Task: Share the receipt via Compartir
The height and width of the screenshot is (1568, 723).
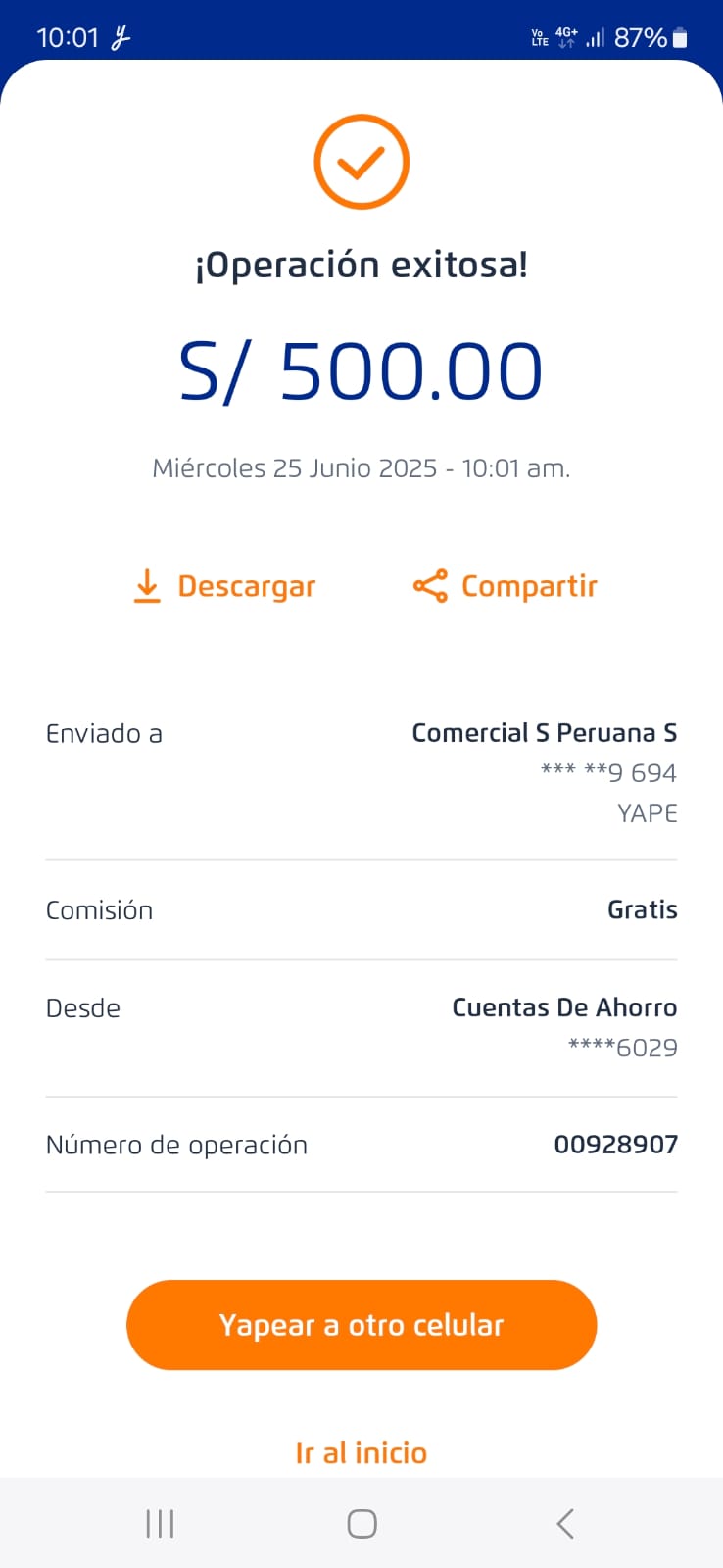Action: [x=506, y=586]
